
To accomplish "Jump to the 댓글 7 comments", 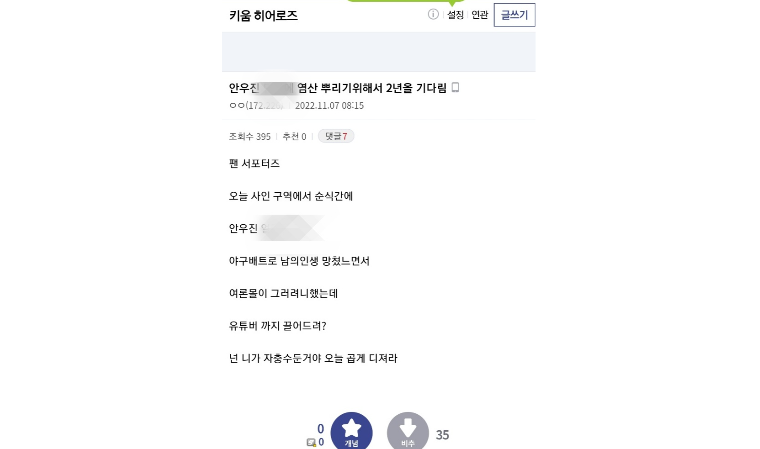I will [x=336, y=136].
